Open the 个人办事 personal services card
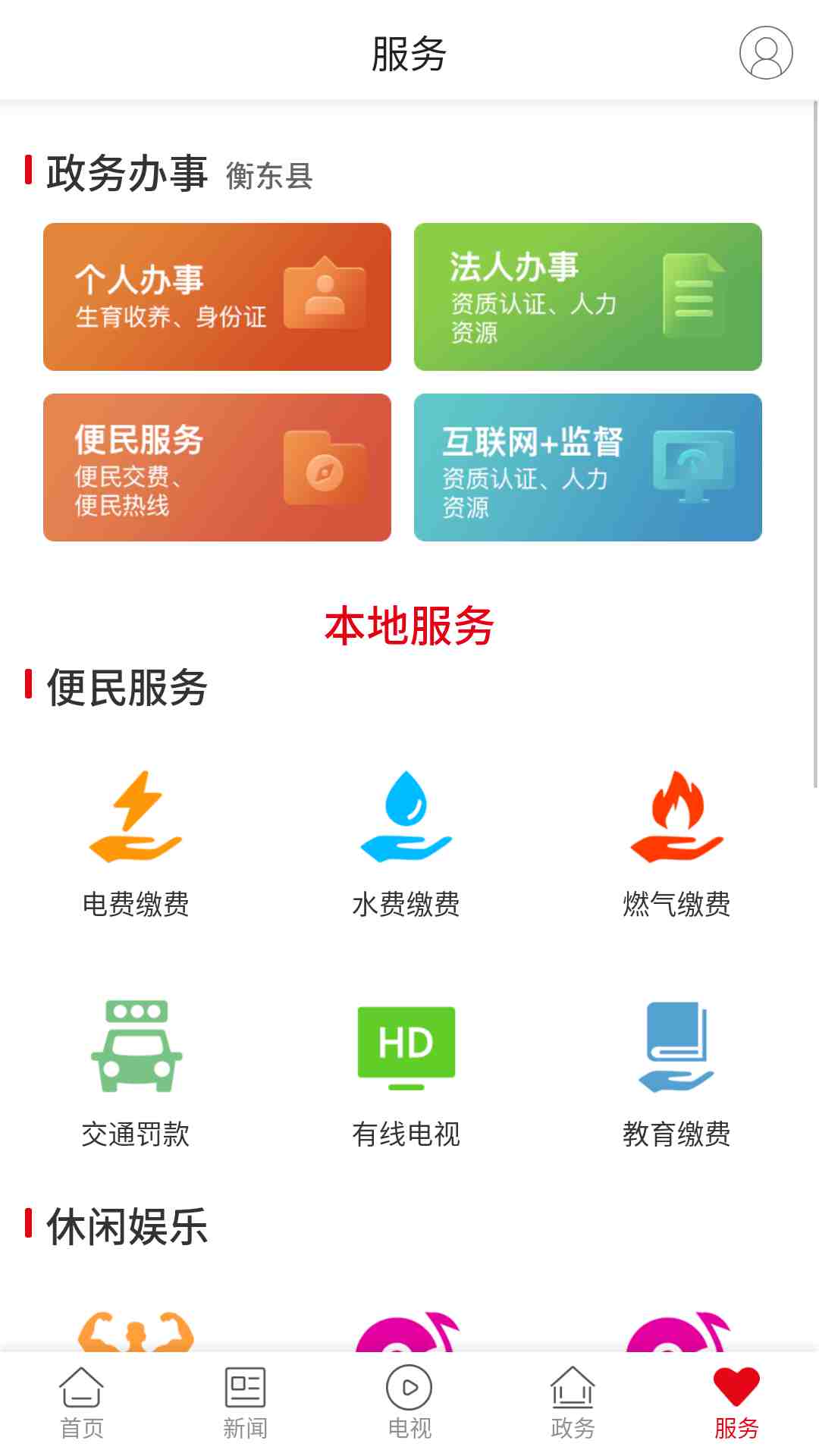 (x=217, y=297)
